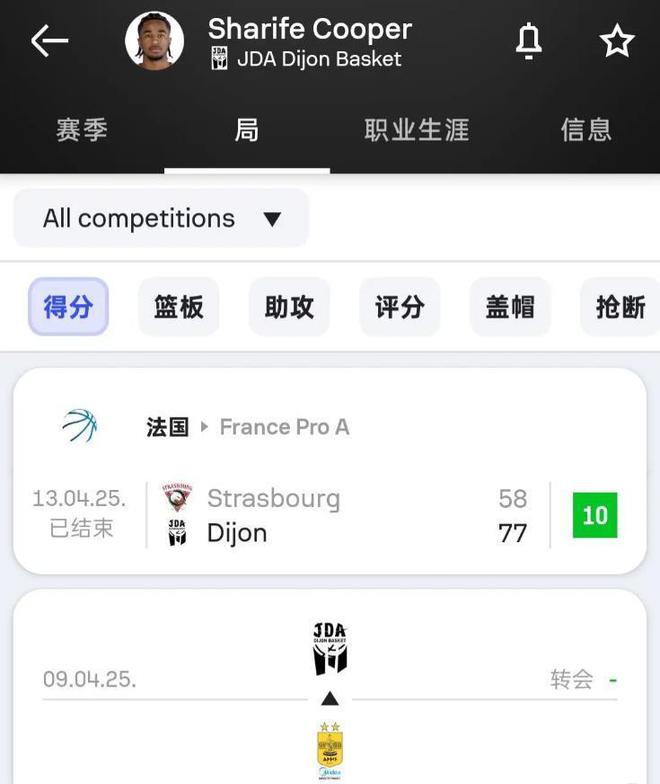Open the 信息 tab
Image resolution: width=660 pixels, height=784 pixels.
click(586, 130)
